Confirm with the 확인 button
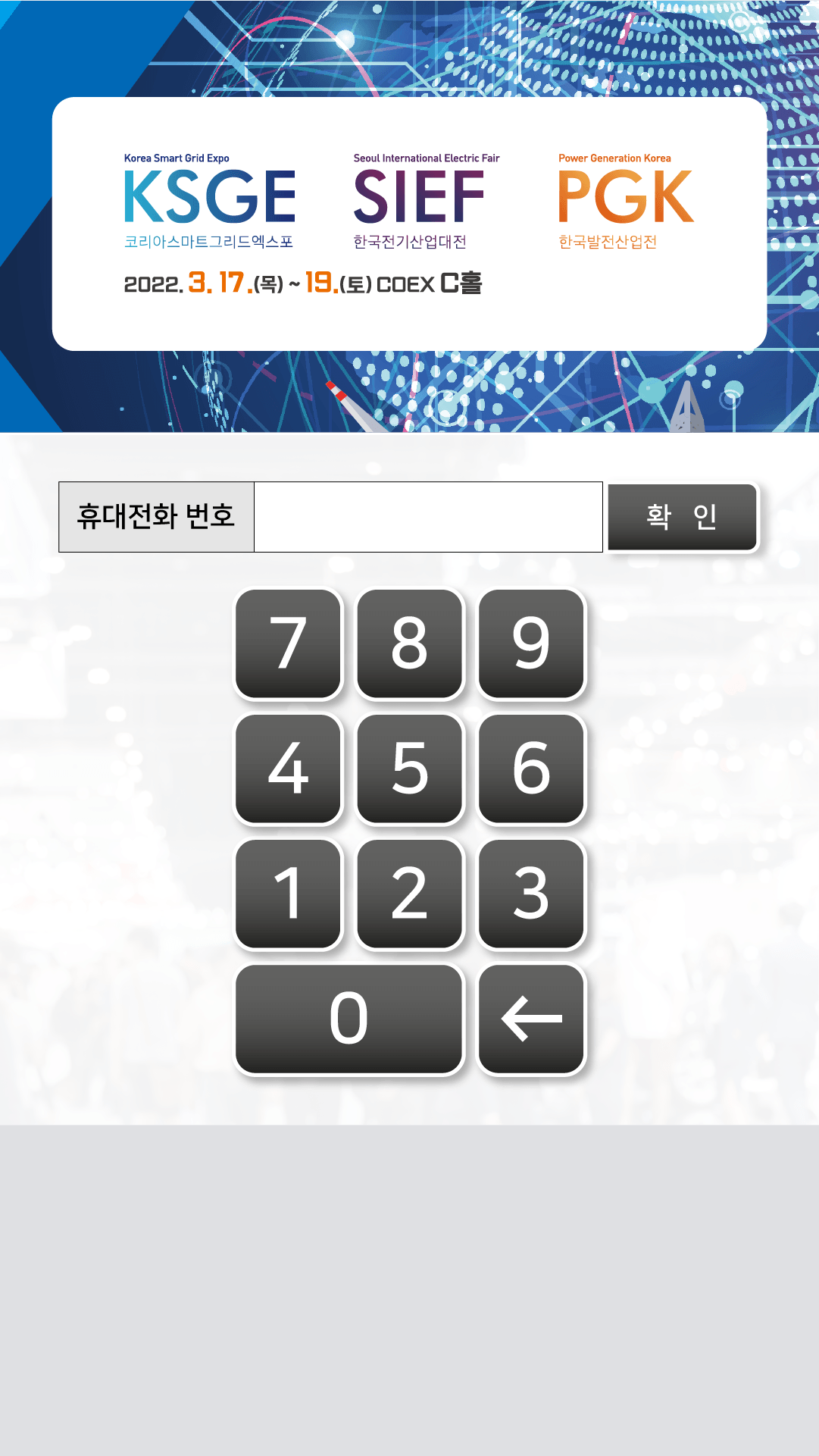This screenshot has height=1456, width=819. (682, 517)
